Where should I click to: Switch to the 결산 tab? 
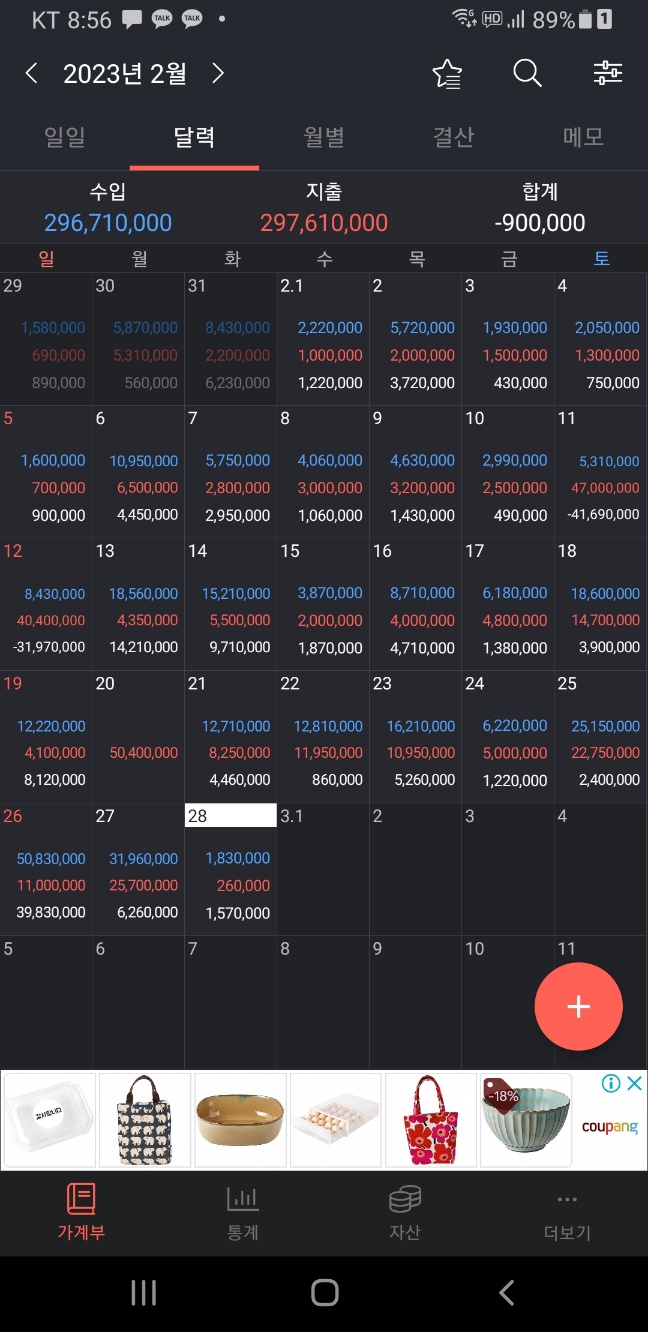coord(453,138)
